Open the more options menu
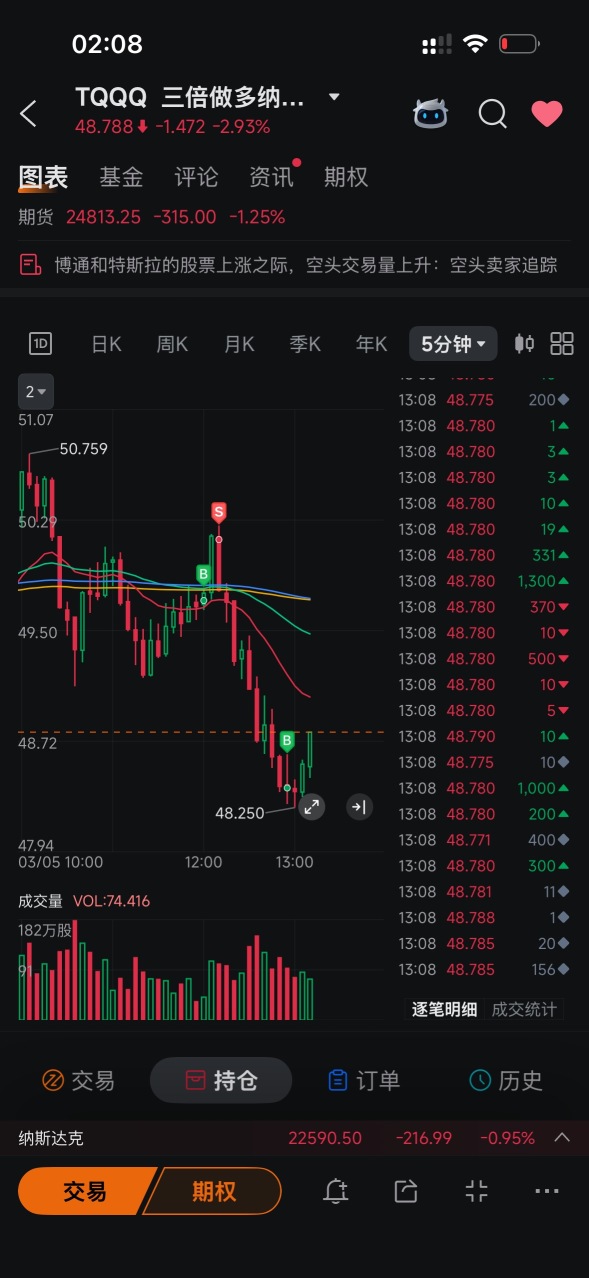The width and height of the screenshot is (589, 1278). click(547, 1191)
